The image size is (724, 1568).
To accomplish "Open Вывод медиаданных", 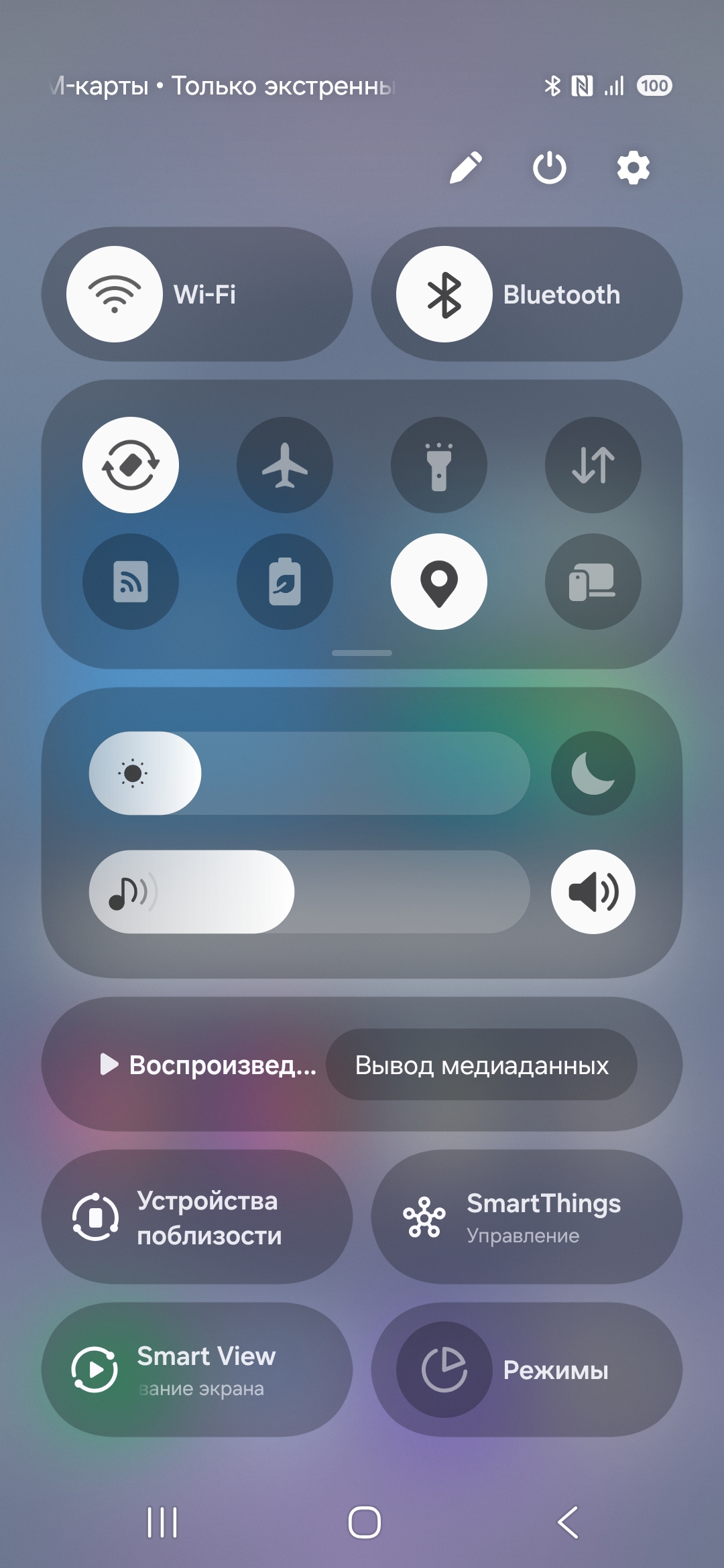I will pyautogui.click(x=481, y=1065).
